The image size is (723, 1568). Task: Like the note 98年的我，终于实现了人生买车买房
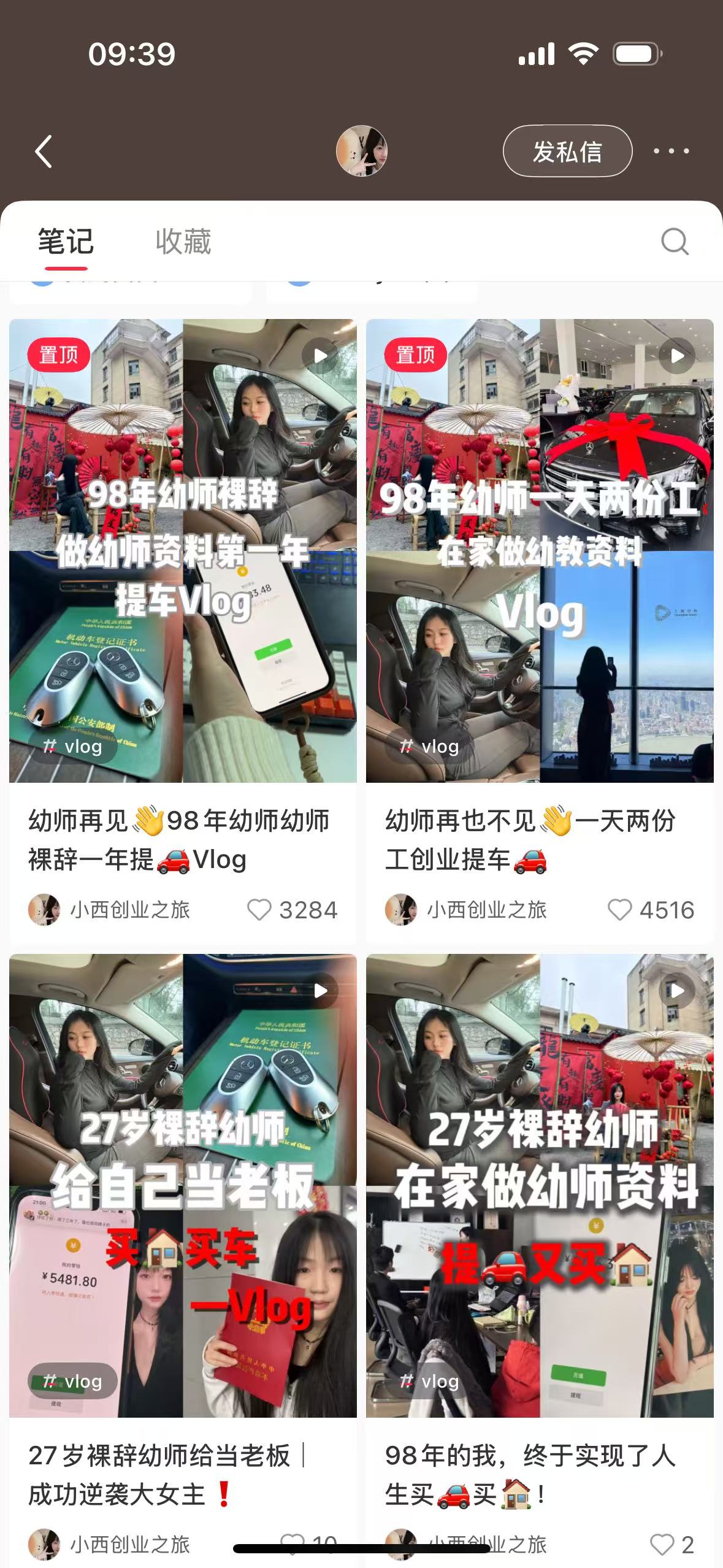pos(662,1544)
